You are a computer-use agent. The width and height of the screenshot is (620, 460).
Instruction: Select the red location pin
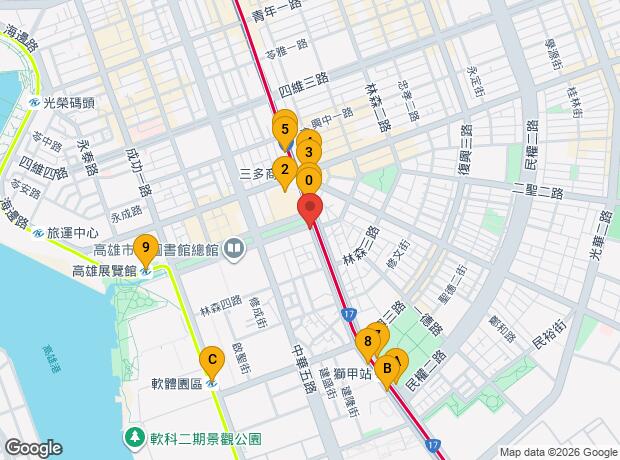(310, 210)
